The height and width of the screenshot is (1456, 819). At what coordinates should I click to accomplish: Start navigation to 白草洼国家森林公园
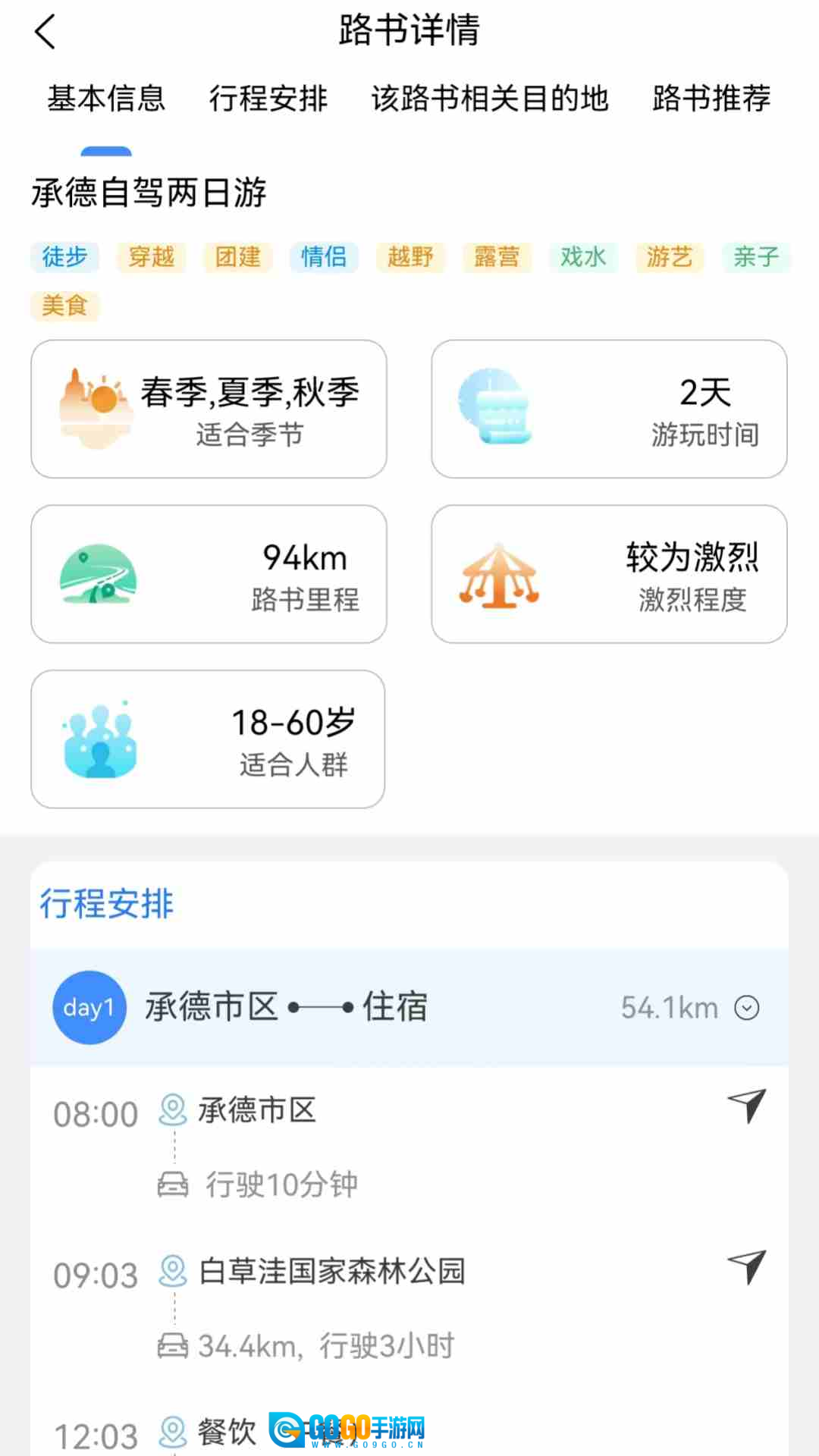(747, 1266)
